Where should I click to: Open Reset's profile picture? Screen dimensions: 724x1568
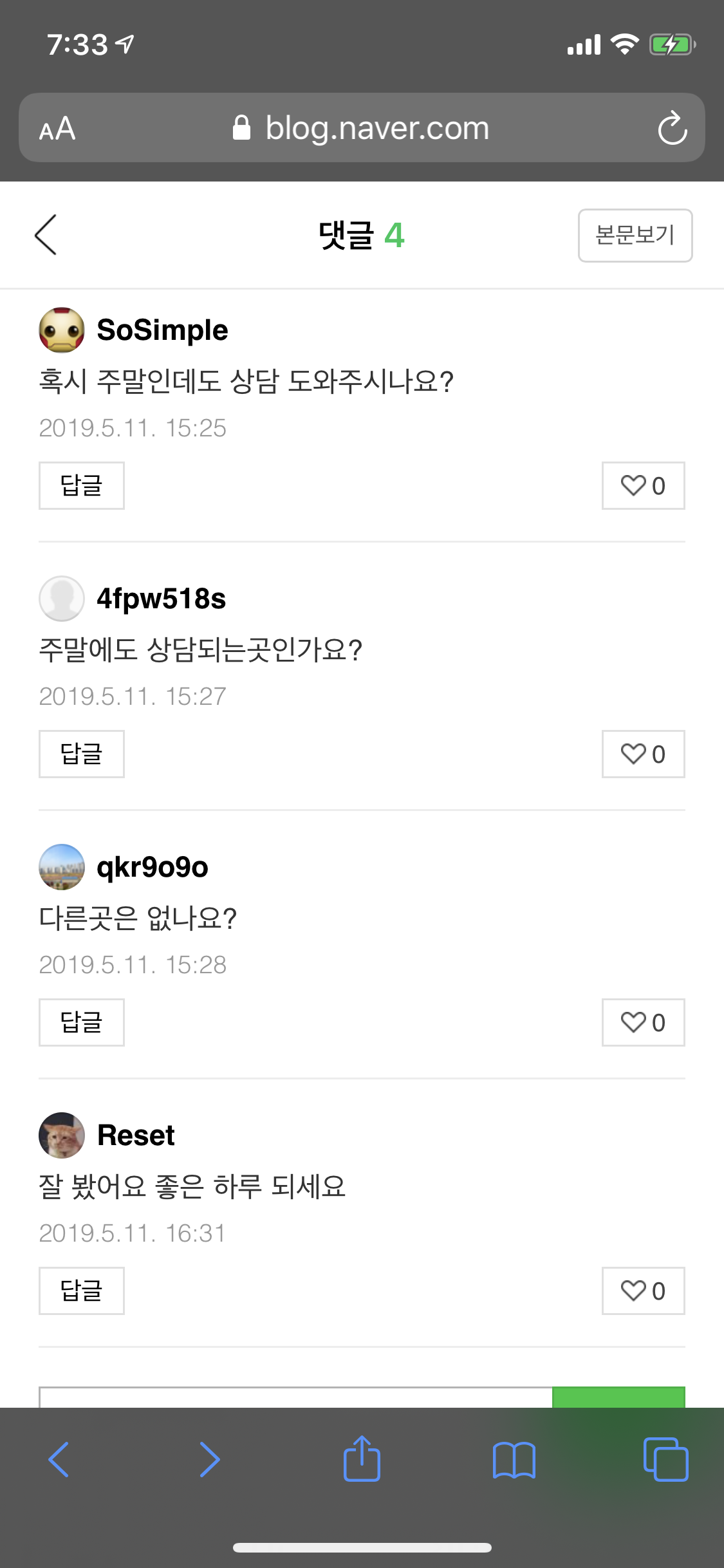(x=62, y=1135)
